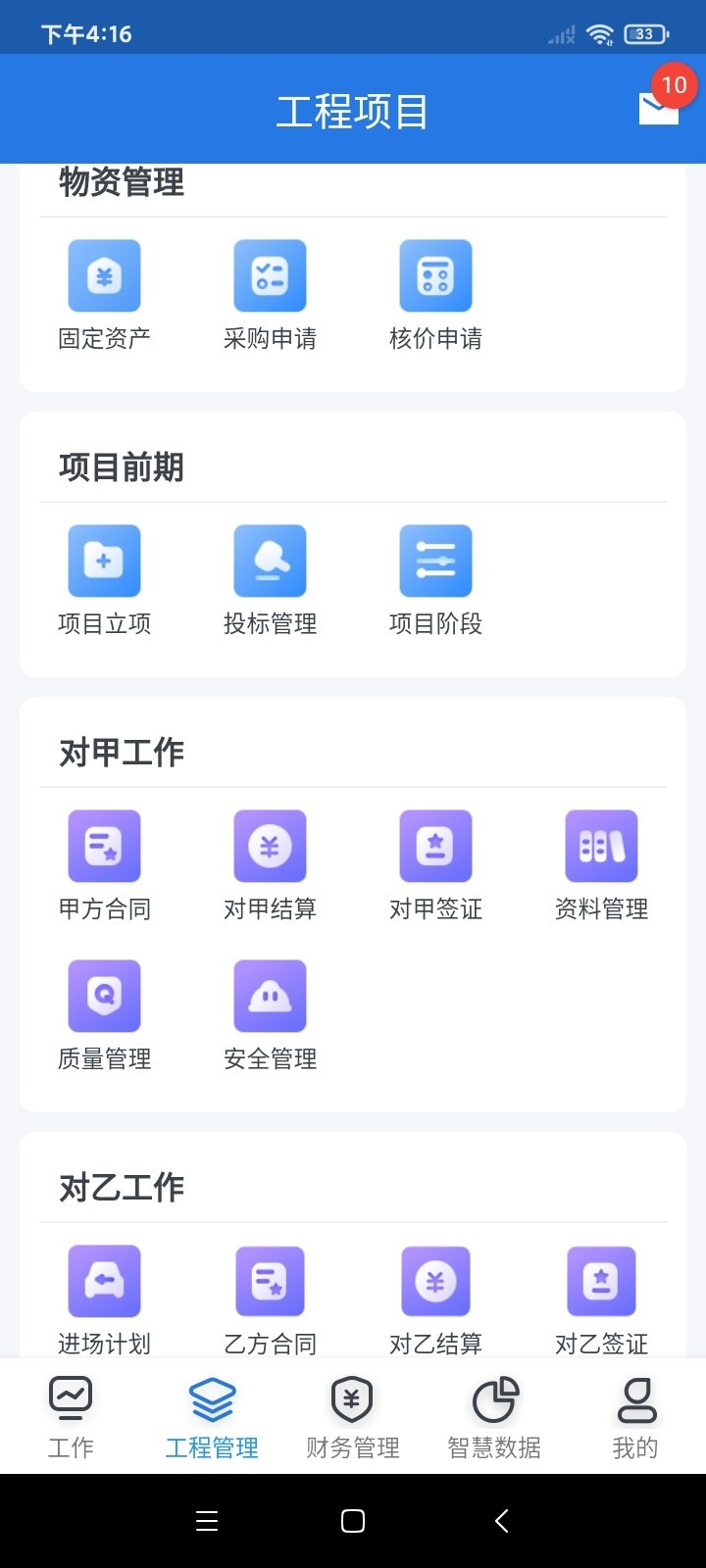
Task: Select the 乙方合同 contract icon
Action: coord(270,1280)
